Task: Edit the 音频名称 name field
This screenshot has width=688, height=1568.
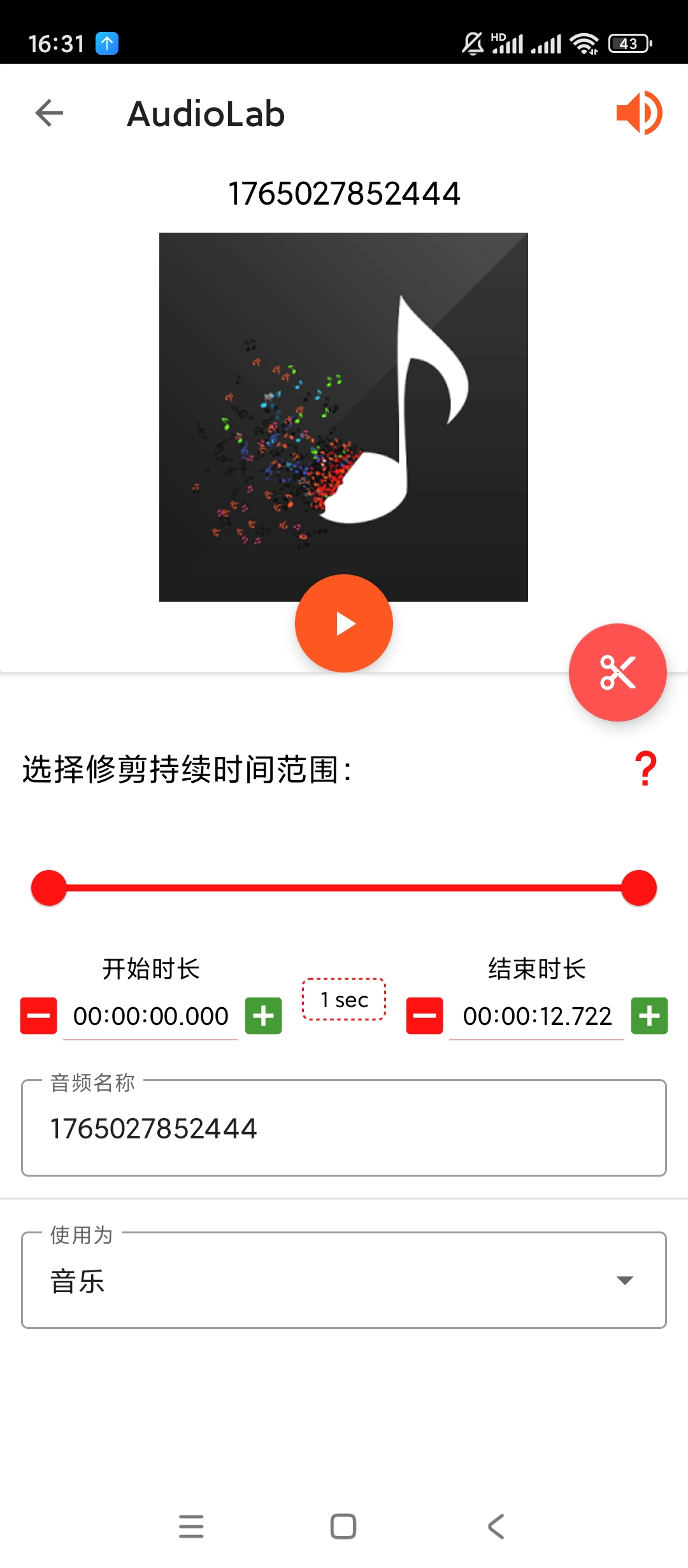Action: (x=344, y=1128)
